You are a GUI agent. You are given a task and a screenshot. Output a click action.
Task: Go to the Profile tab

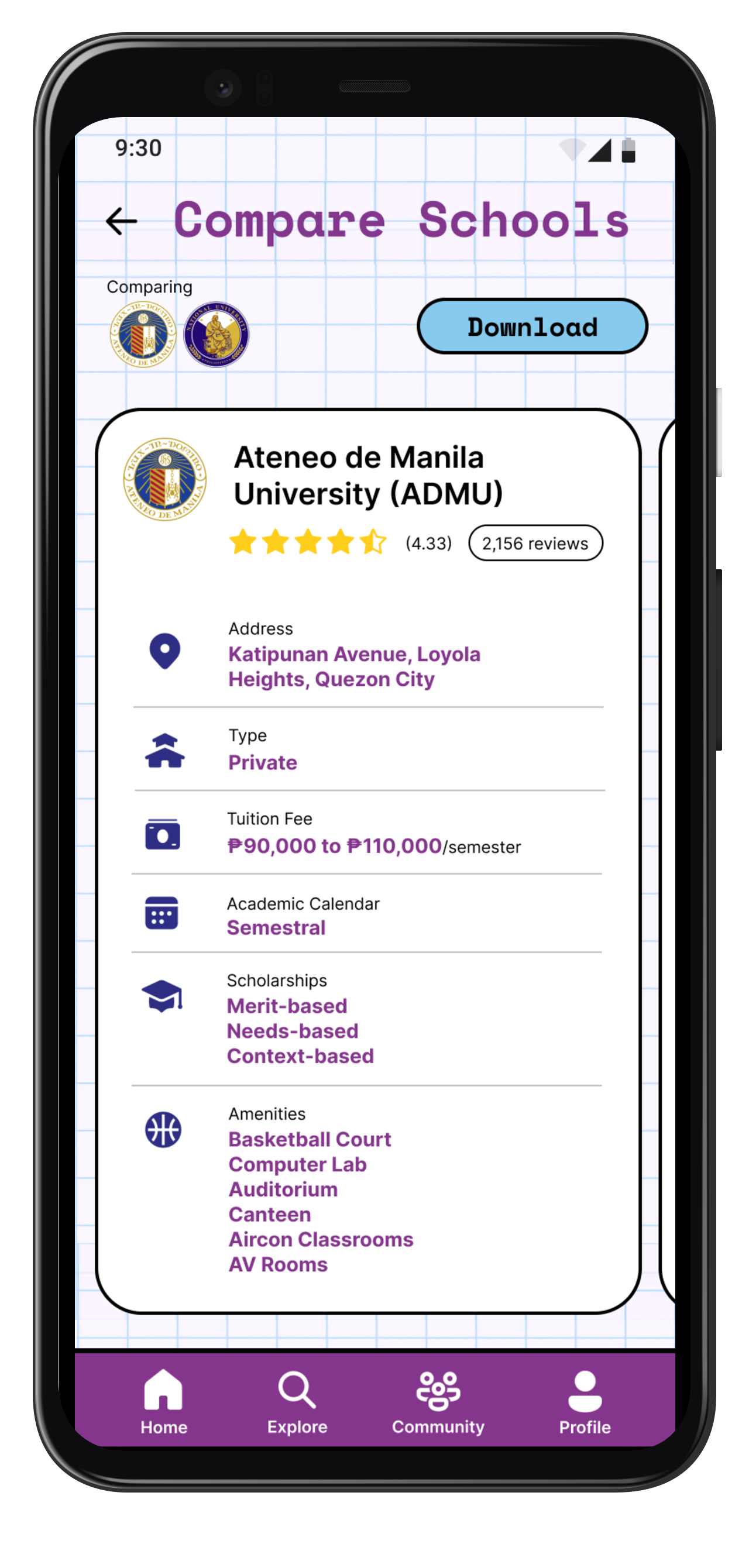tap(585, 1402)
